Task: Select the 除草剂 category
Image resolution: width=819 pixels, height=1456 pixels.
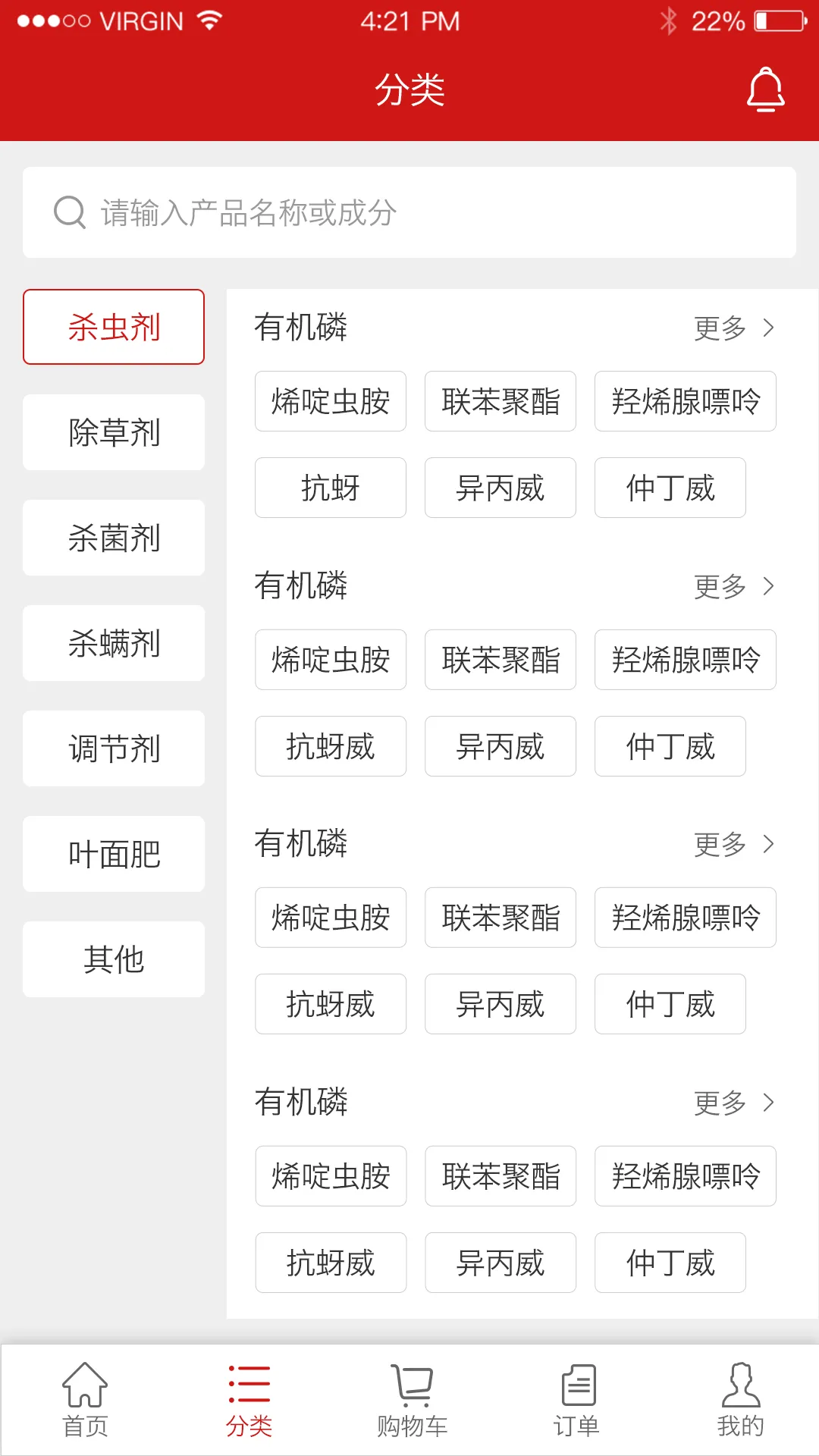Action: [x=113, y=432]
